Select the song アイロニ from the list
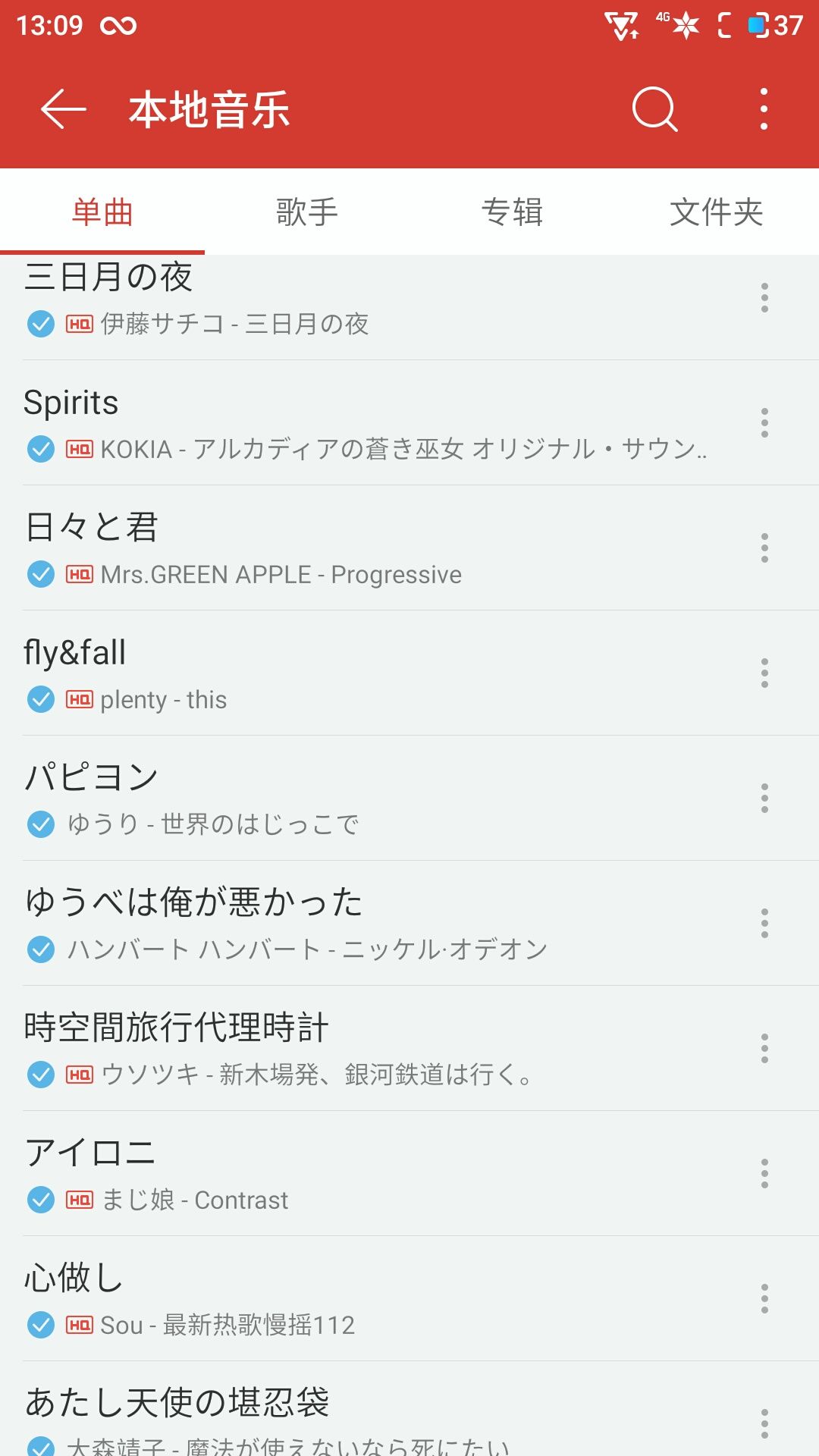This screenshot has width=819, height=1456. click(303, 1172)
